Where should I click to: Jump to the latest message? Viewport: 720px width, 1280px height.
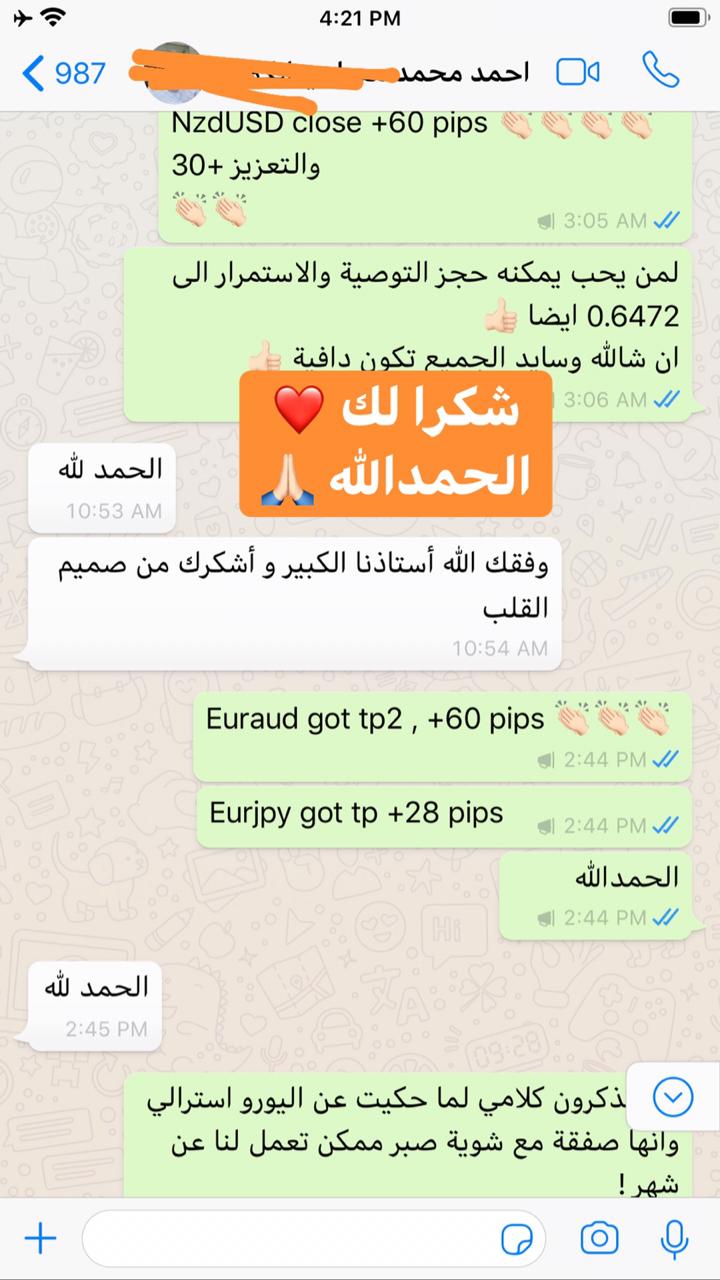673,1098
